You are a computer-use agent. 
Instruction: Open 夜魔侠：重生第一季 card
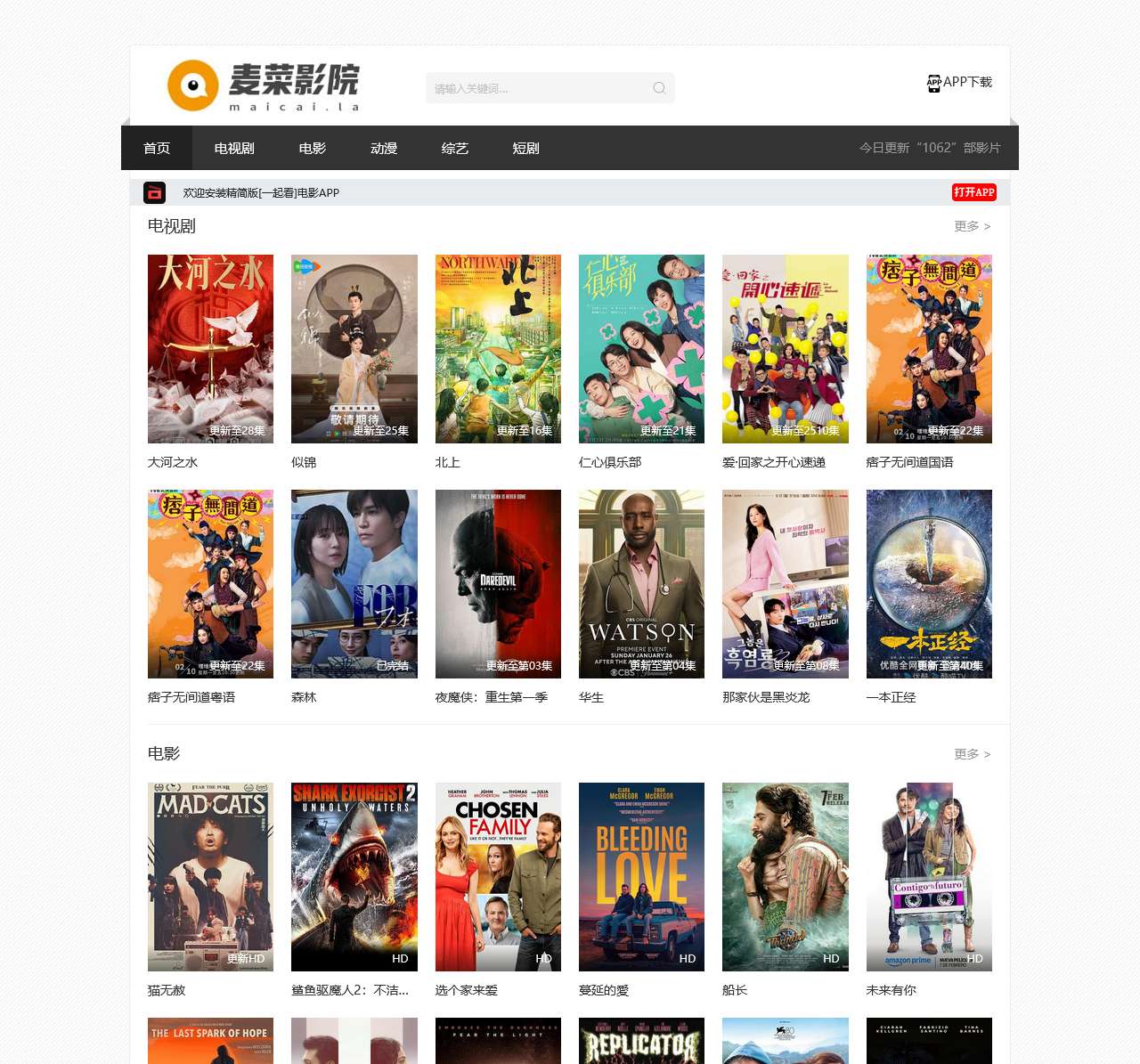pyautogui.click(x=498, y=583)
